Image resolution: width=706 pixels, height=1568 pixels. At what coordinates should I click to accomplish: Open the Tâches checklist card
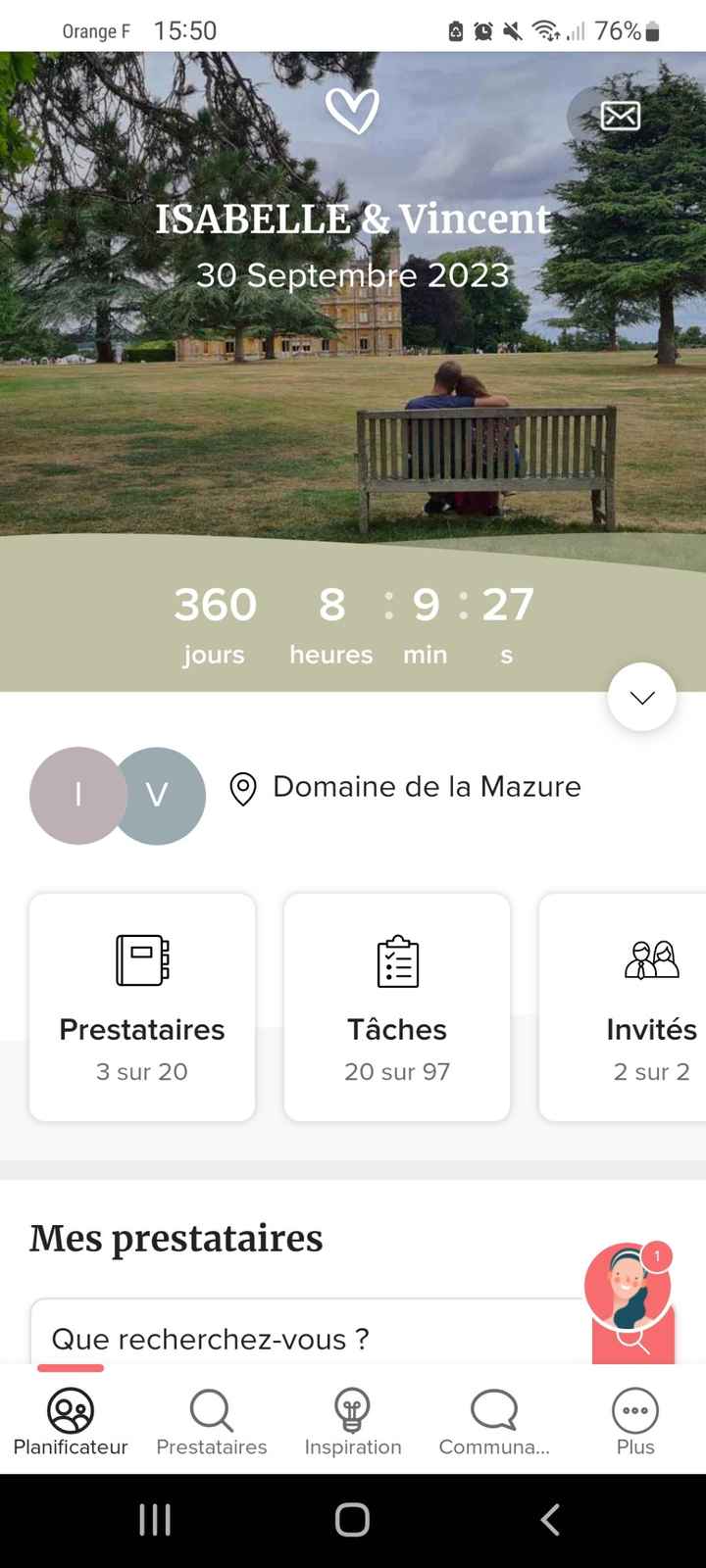397,1006
